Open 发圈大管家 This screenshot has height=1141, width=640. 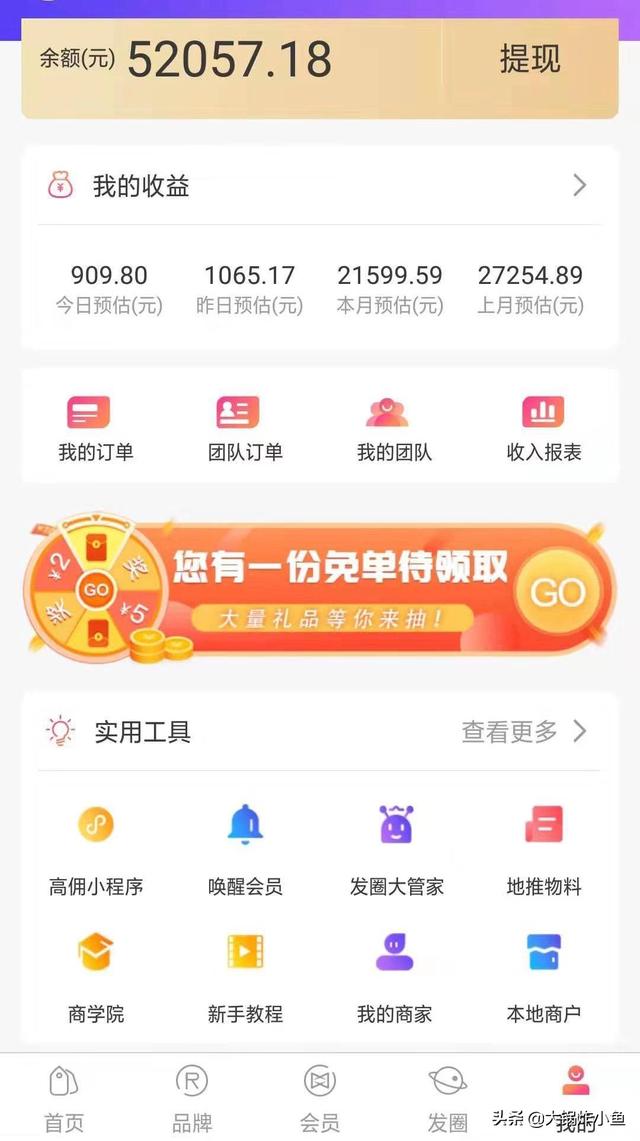pyautogui.click(x=396, y=850)
